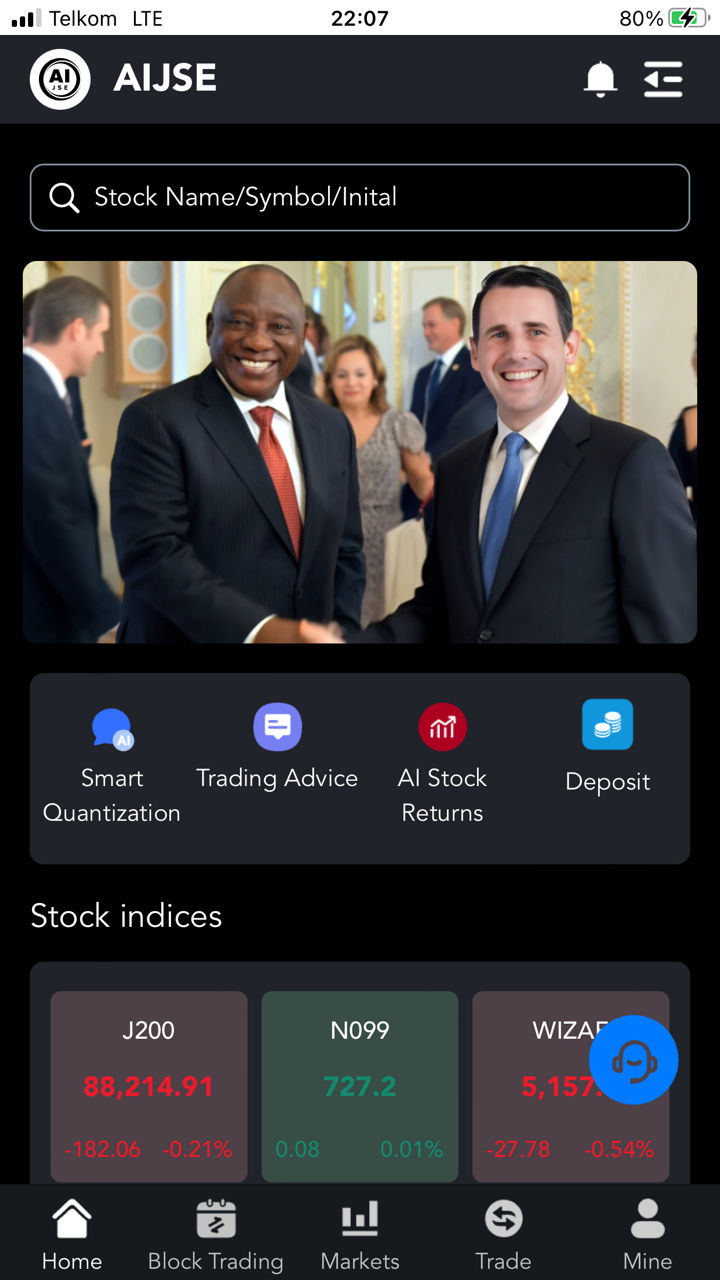
Task: Open the promotional banner image
Action: click(360, 452)
